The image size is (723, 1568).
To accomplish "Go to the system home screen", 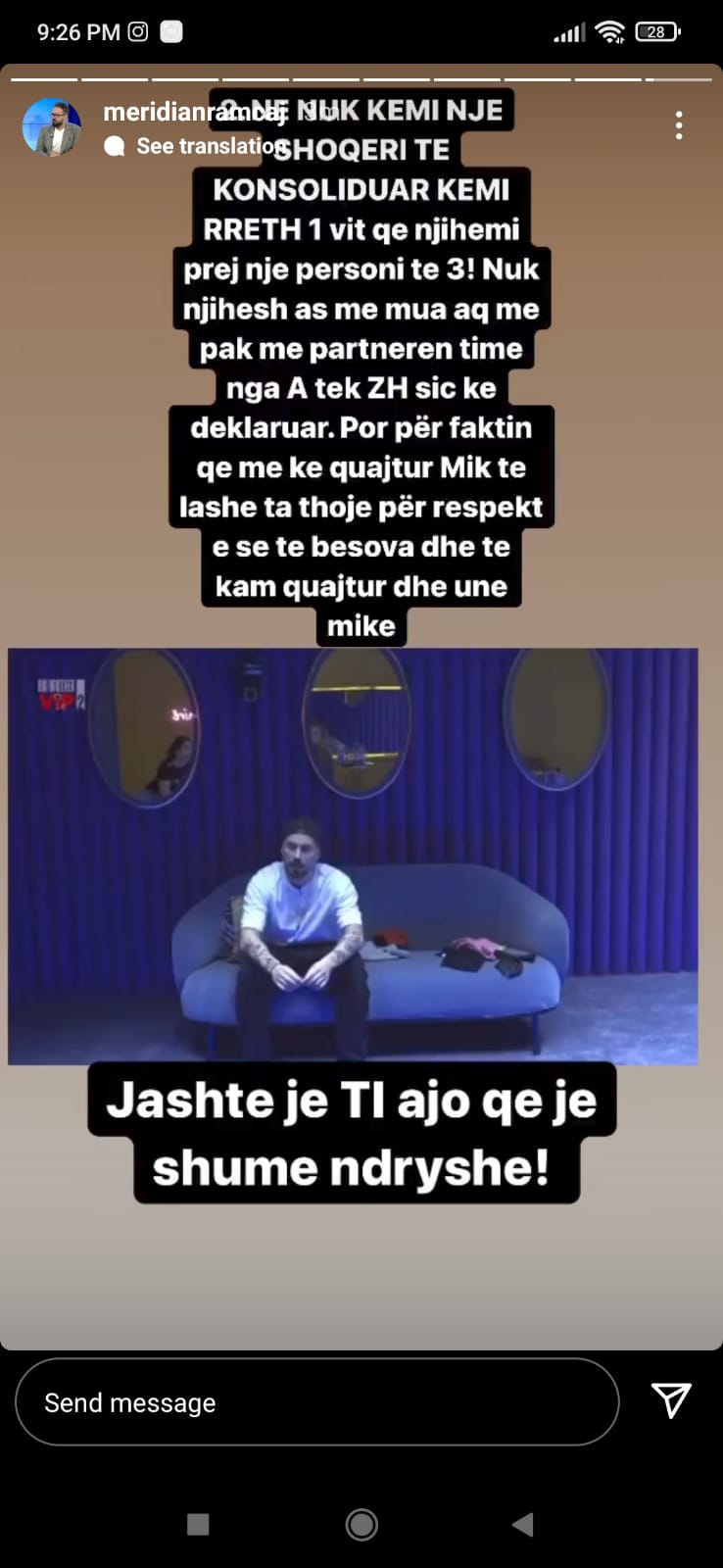I will coord(361,1524).
